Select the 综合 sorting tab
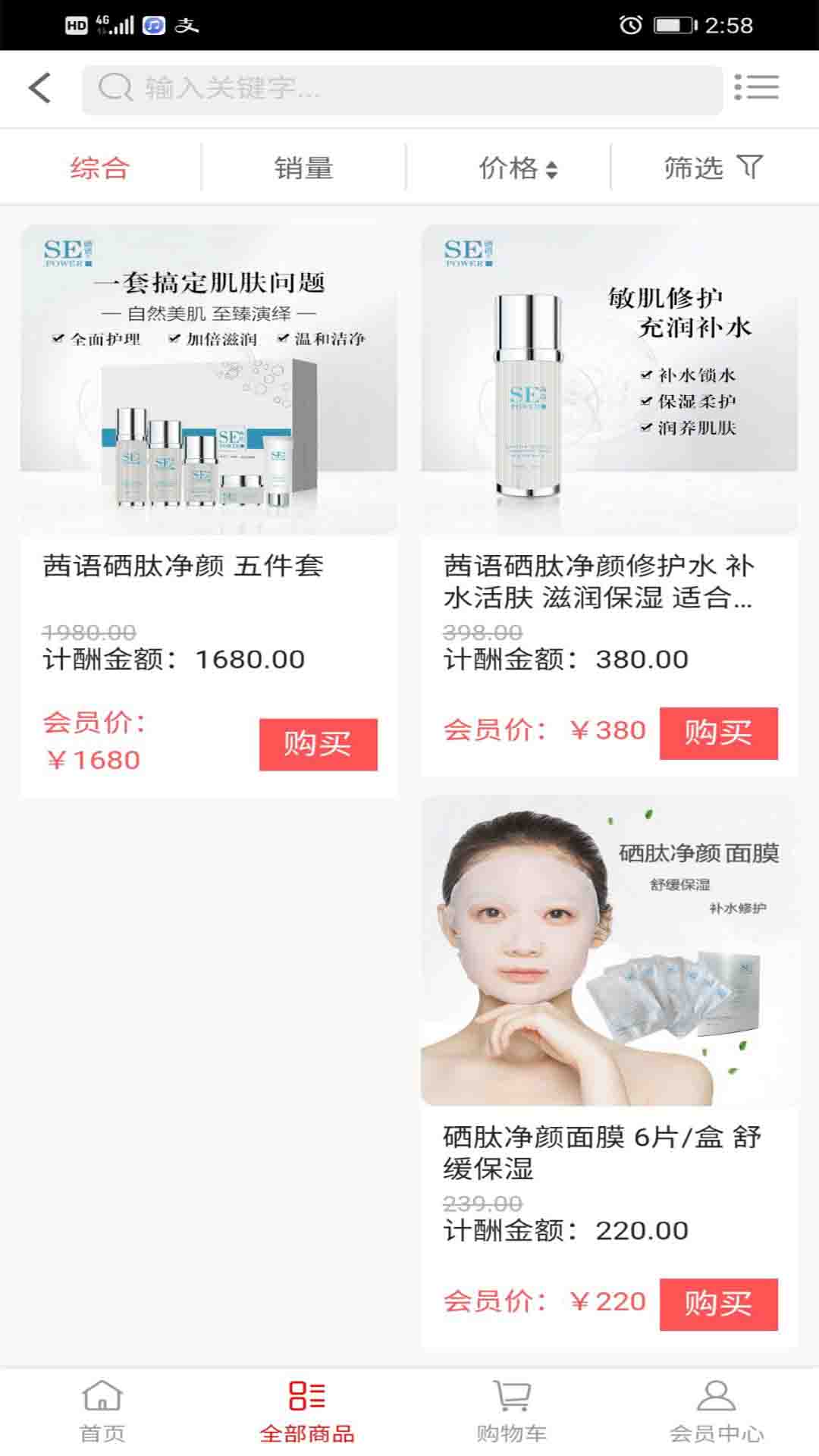This screenshot has height=1456, width=819. pos(100,168)
